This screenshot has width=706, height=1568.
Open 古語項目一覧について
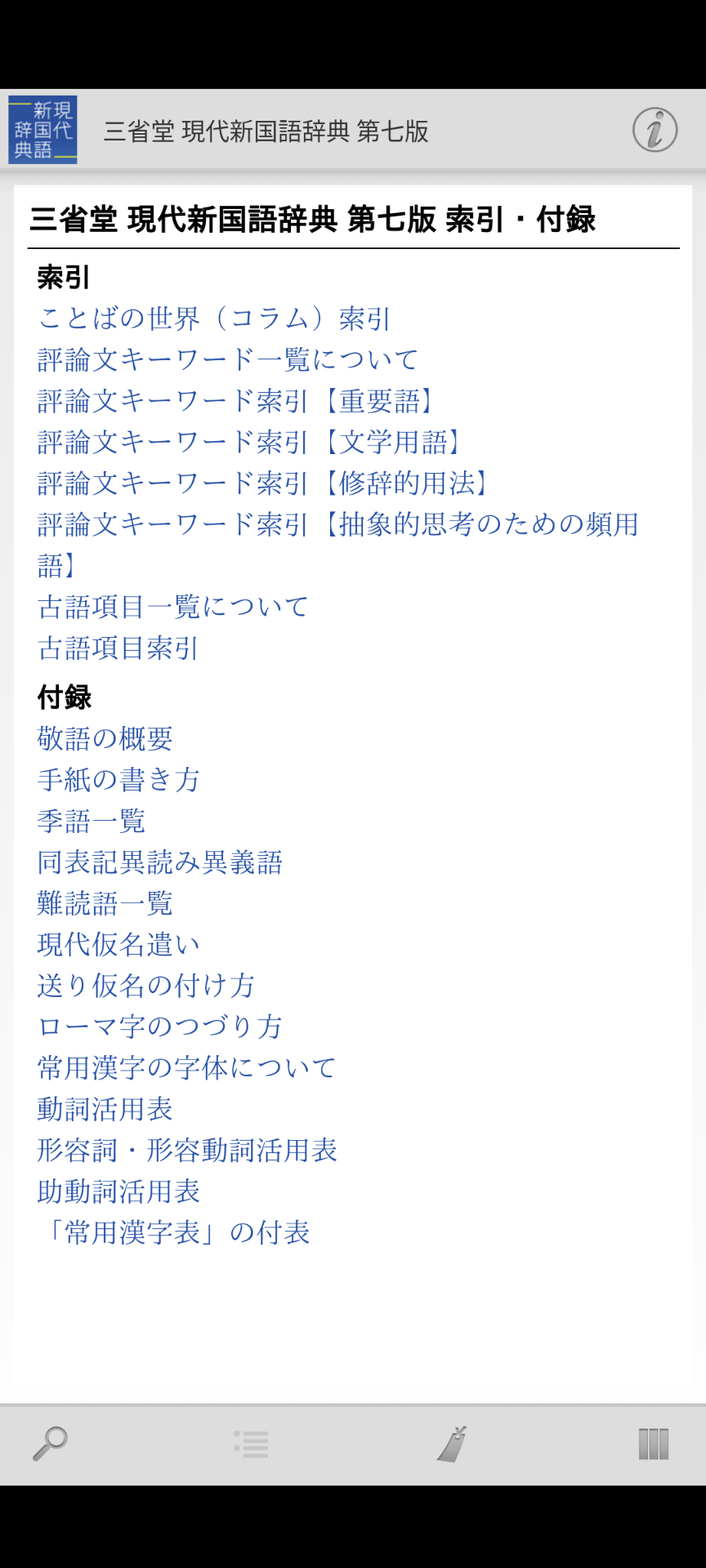pyautogui.click(x=173, y=607)
